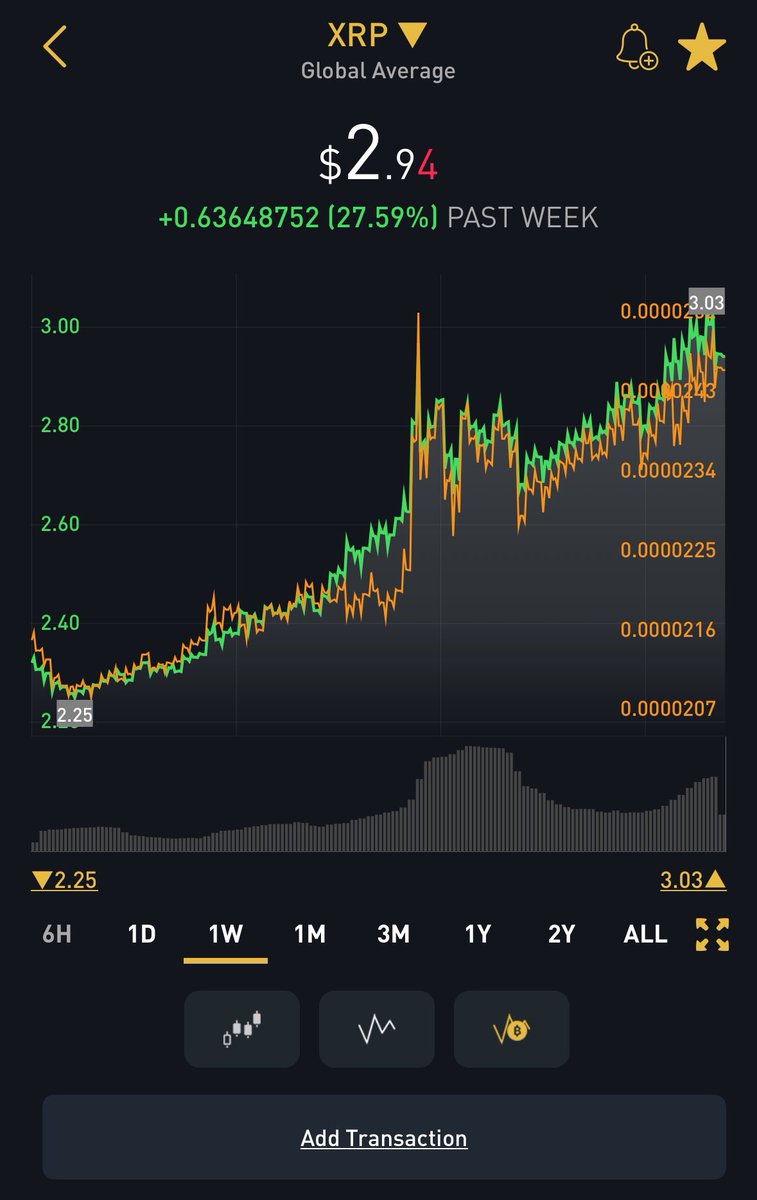Switch chart range to 6H
757x1200 pixels.
57,934
